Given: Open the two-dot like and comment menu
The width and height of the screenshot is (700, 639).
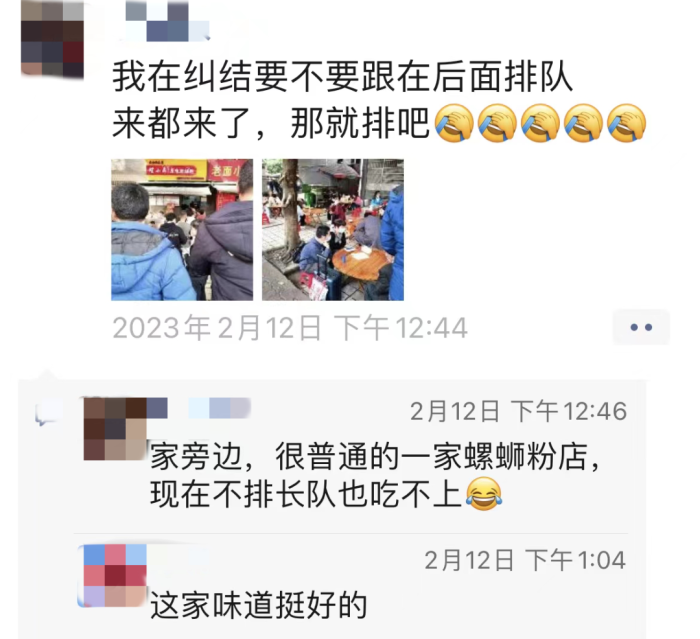Looking at the screenshot, I should [640, 327].
